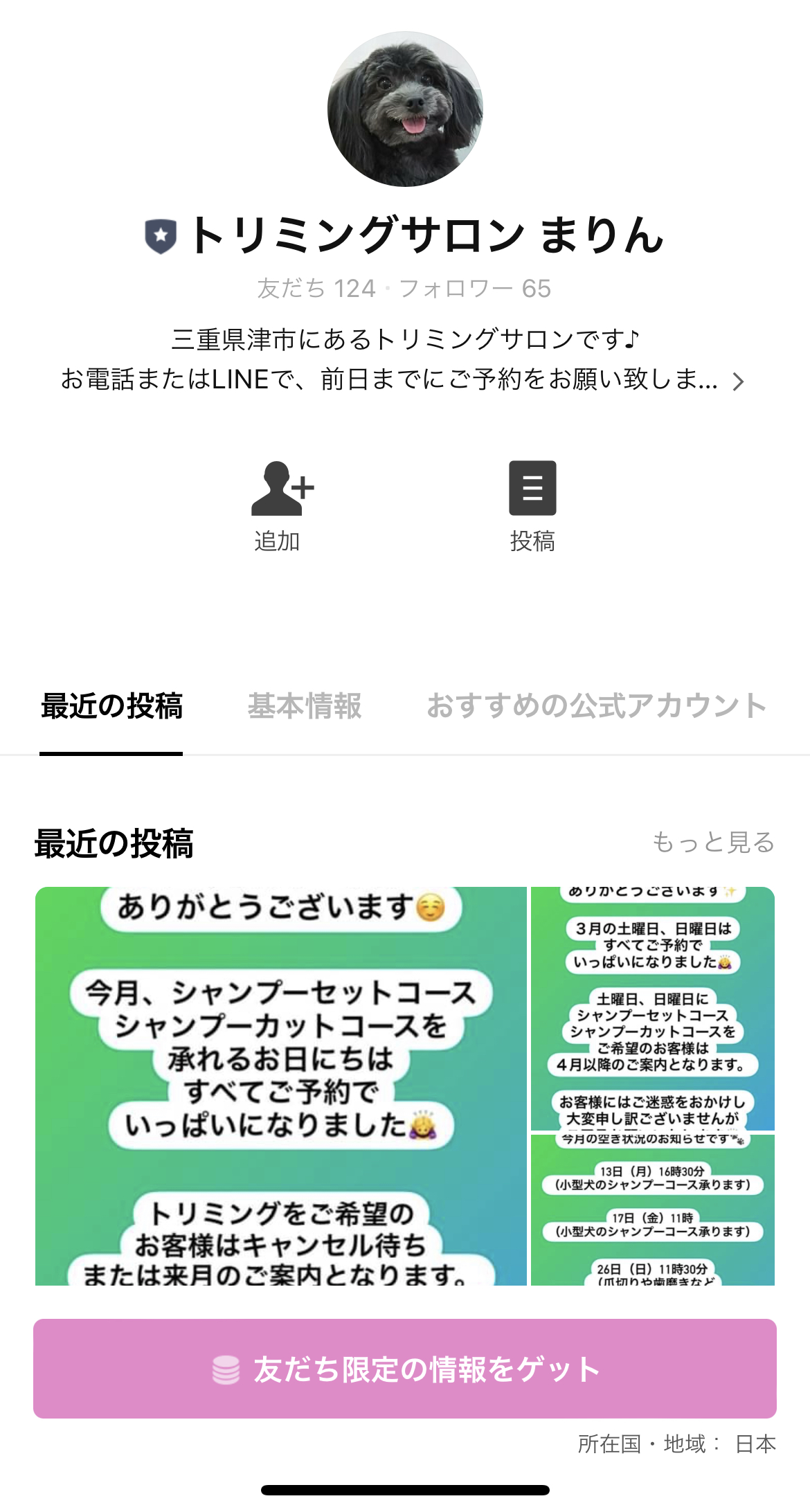Viewport: 810px width, 1512px height.
Task: Tap 友だち限定の情報をゲット to unlock rewards
Action: pos(405,1367)
